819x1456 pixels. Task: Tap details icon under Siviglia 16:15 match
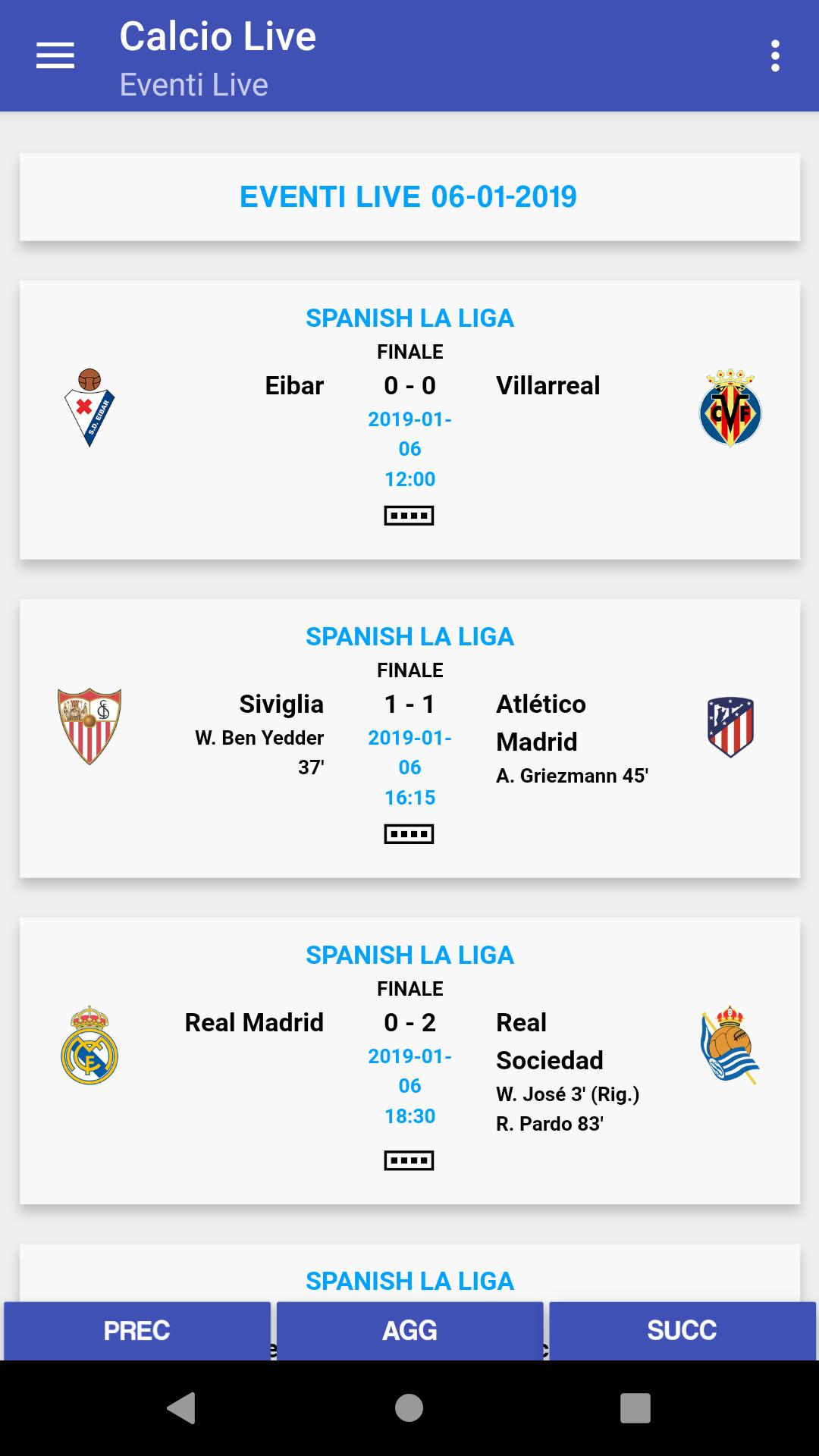click(409, 834)
